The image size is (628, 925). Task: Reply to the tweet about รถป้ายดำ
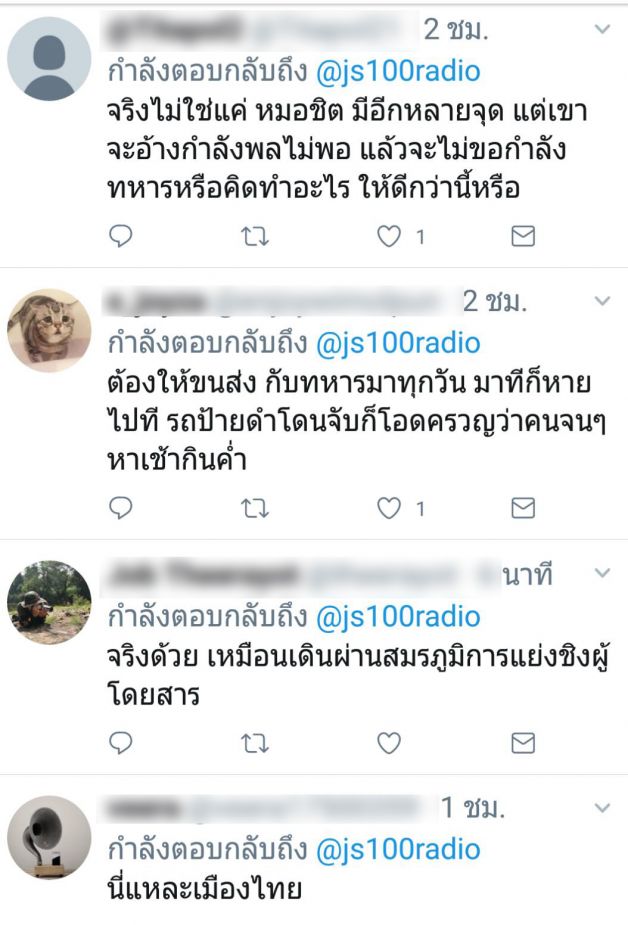click(x=120, y=508)
